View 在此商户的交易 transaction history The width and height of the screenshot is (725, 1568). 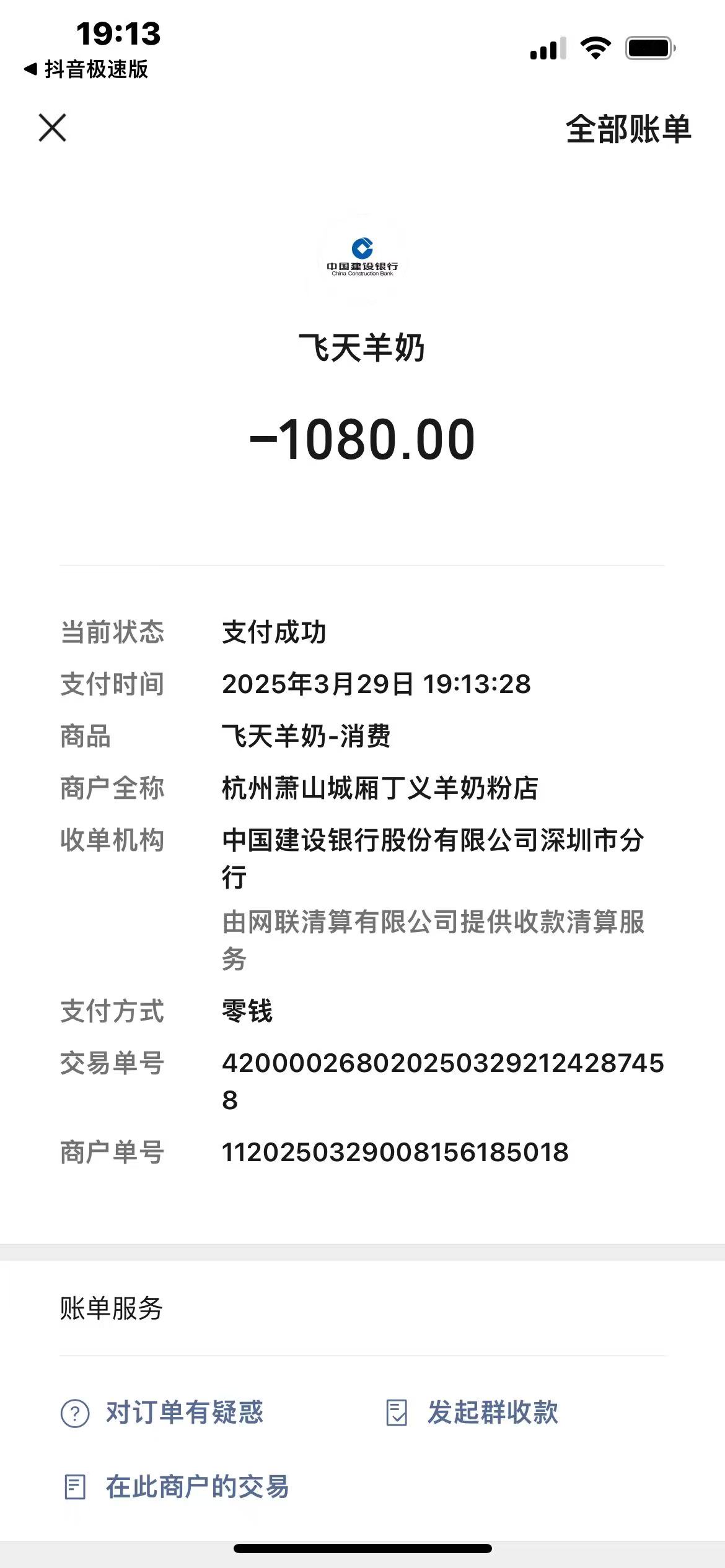pos(176,1486)
